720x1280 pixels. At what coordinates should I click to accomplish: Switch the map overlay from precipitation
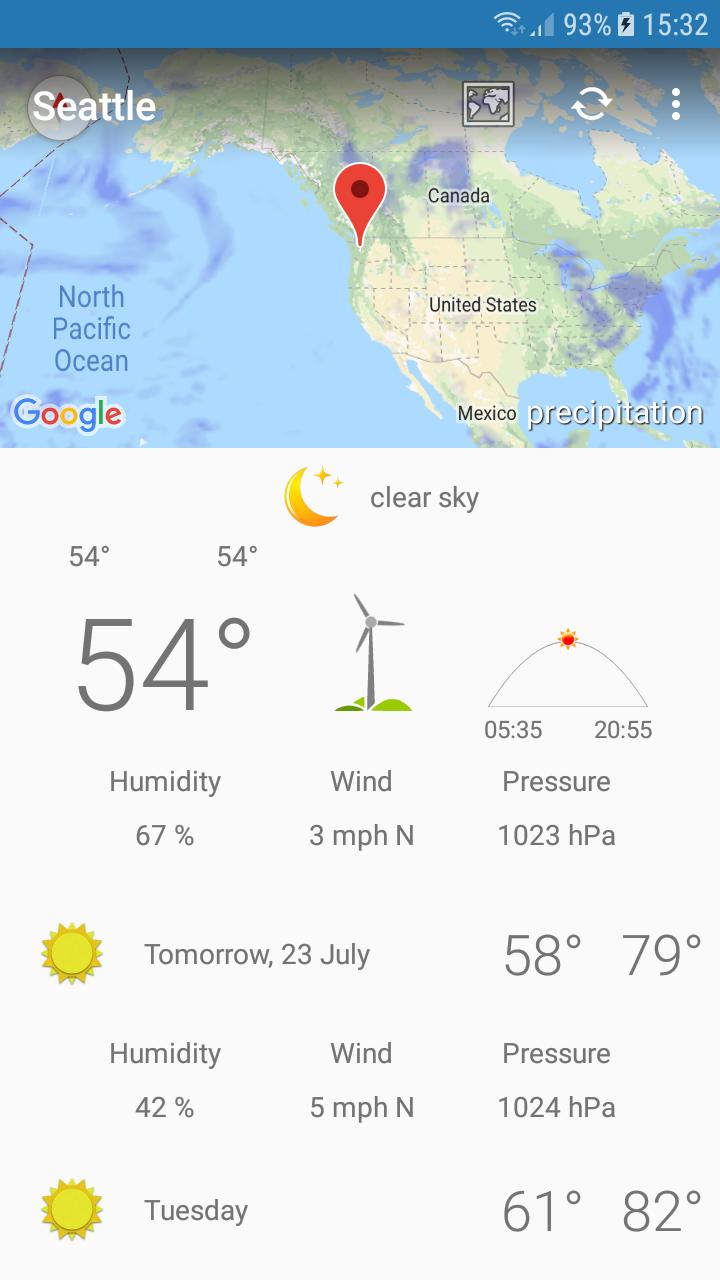point(616,411)
